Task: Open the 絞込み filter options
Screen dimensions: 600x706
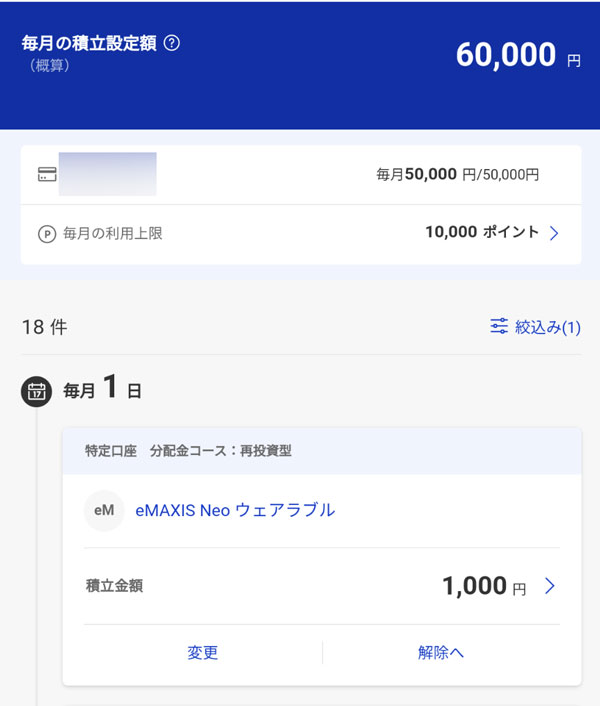Action: click(535, 327)
